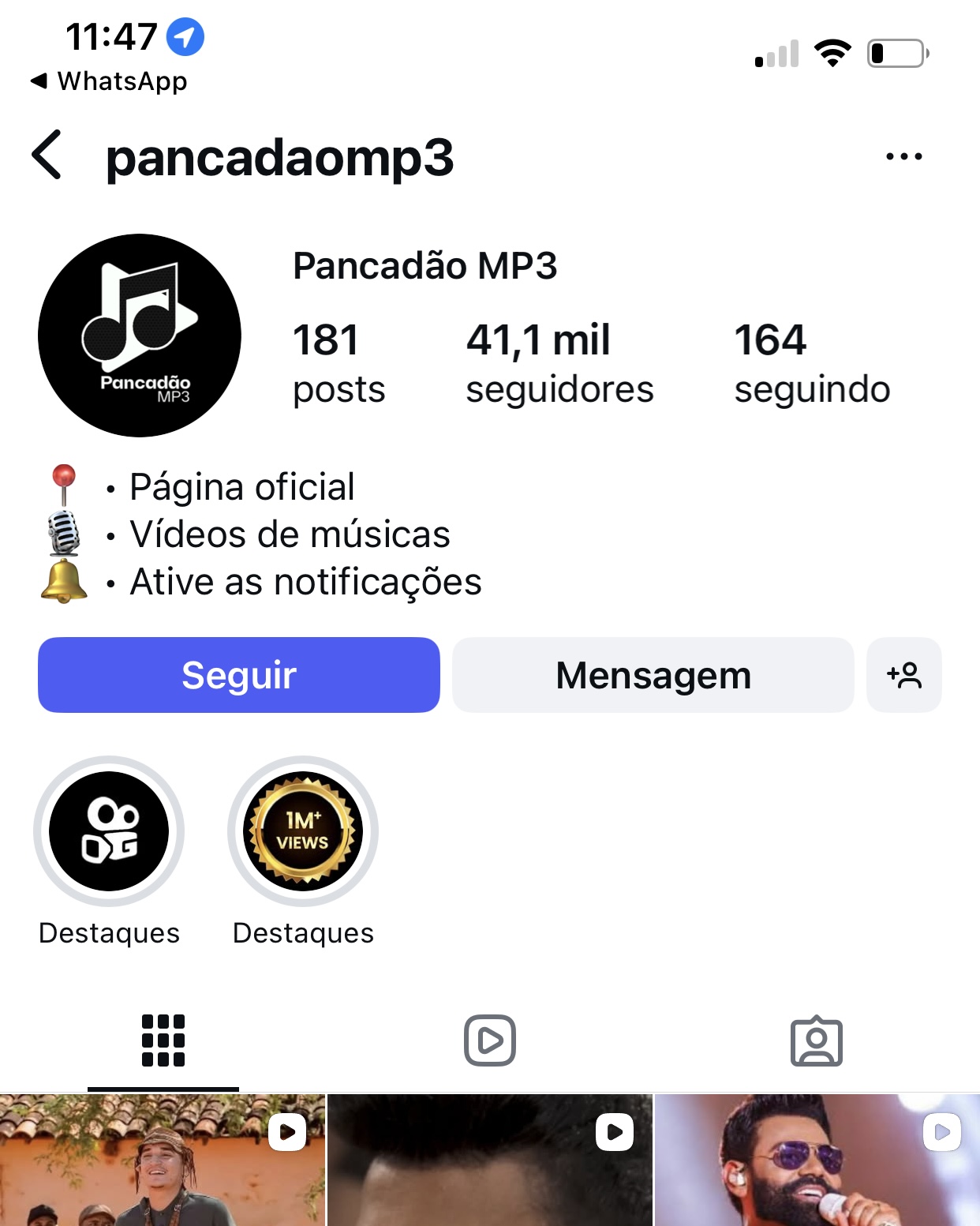Tap the Add people icon beside Mensagem
Image resolution: width=980 pixels, height=1226 pixels.
(904, 675)
